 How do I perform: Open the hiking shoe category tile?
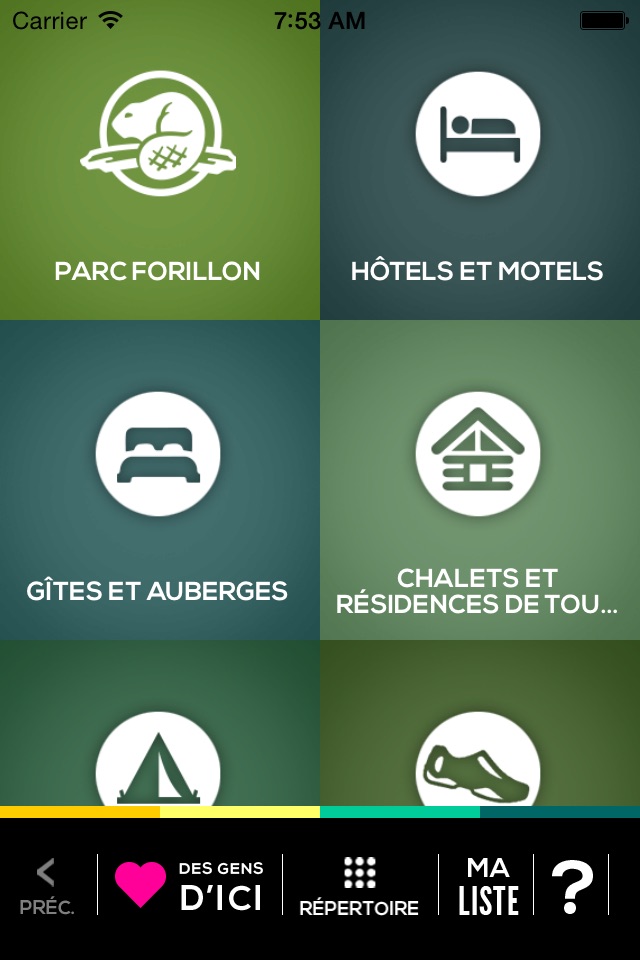pos(479,738)
